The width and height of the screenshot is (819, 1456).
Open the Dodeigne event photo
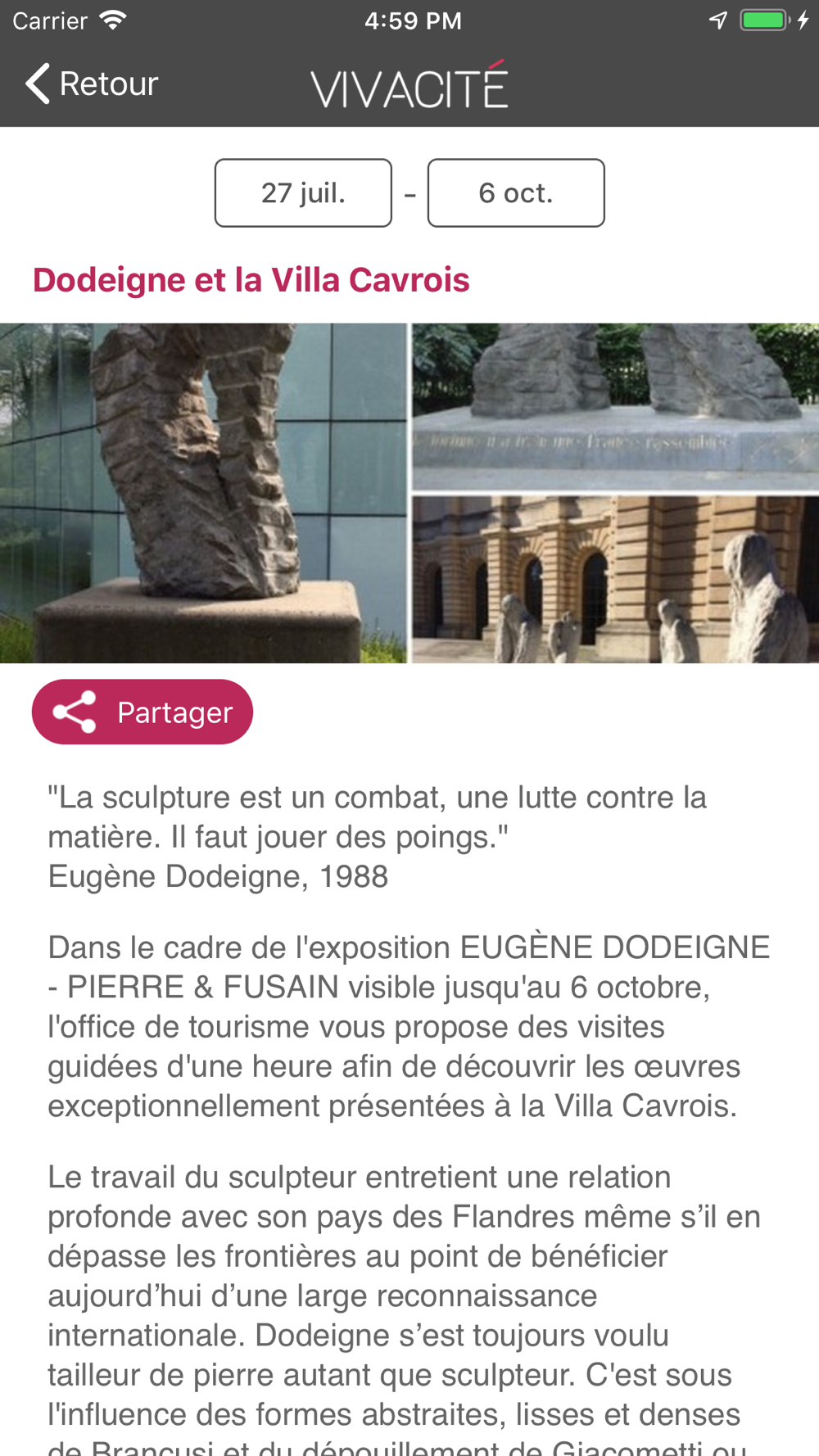click(x=409, y=493)
